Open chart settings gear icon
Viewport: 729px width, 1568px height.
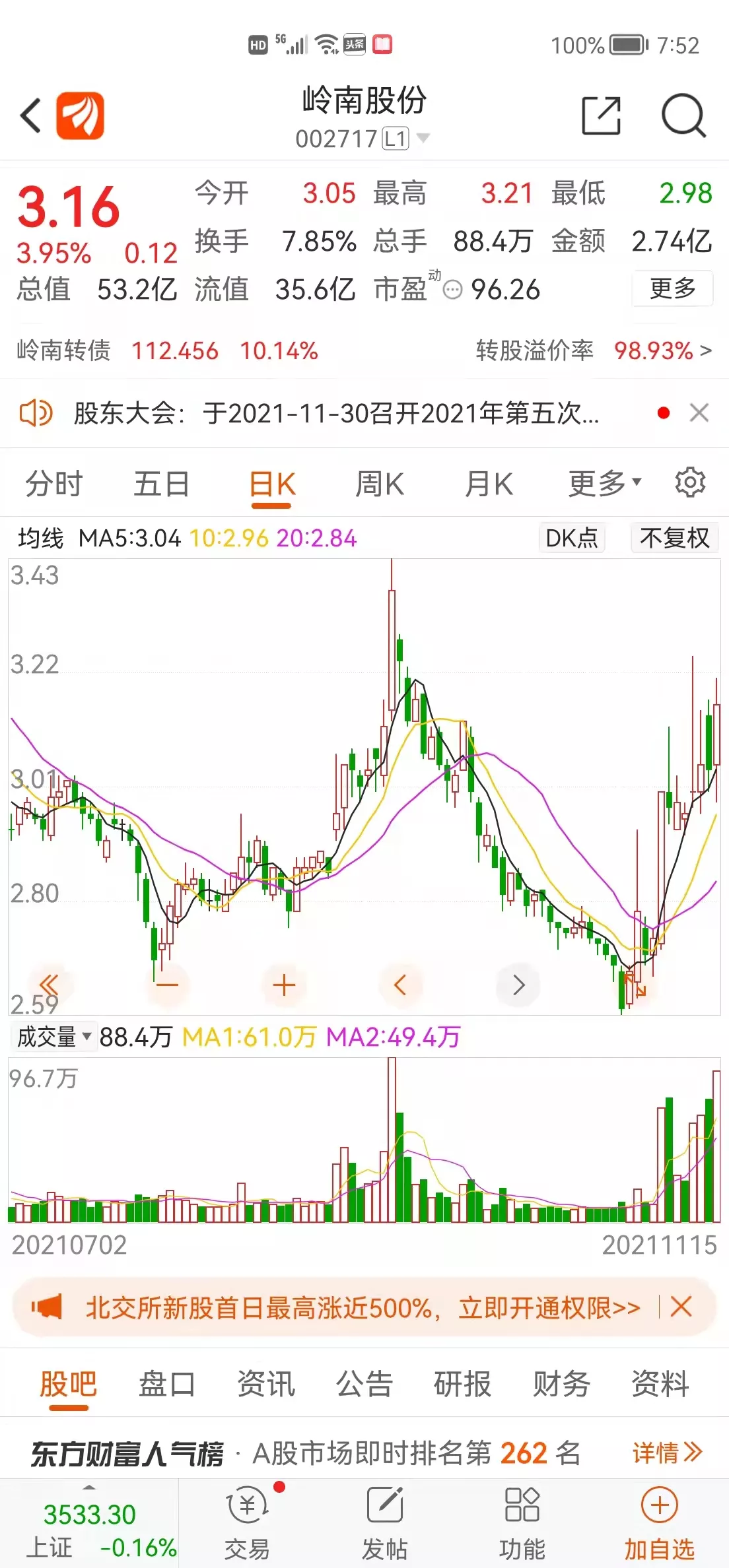coord(690,482)
